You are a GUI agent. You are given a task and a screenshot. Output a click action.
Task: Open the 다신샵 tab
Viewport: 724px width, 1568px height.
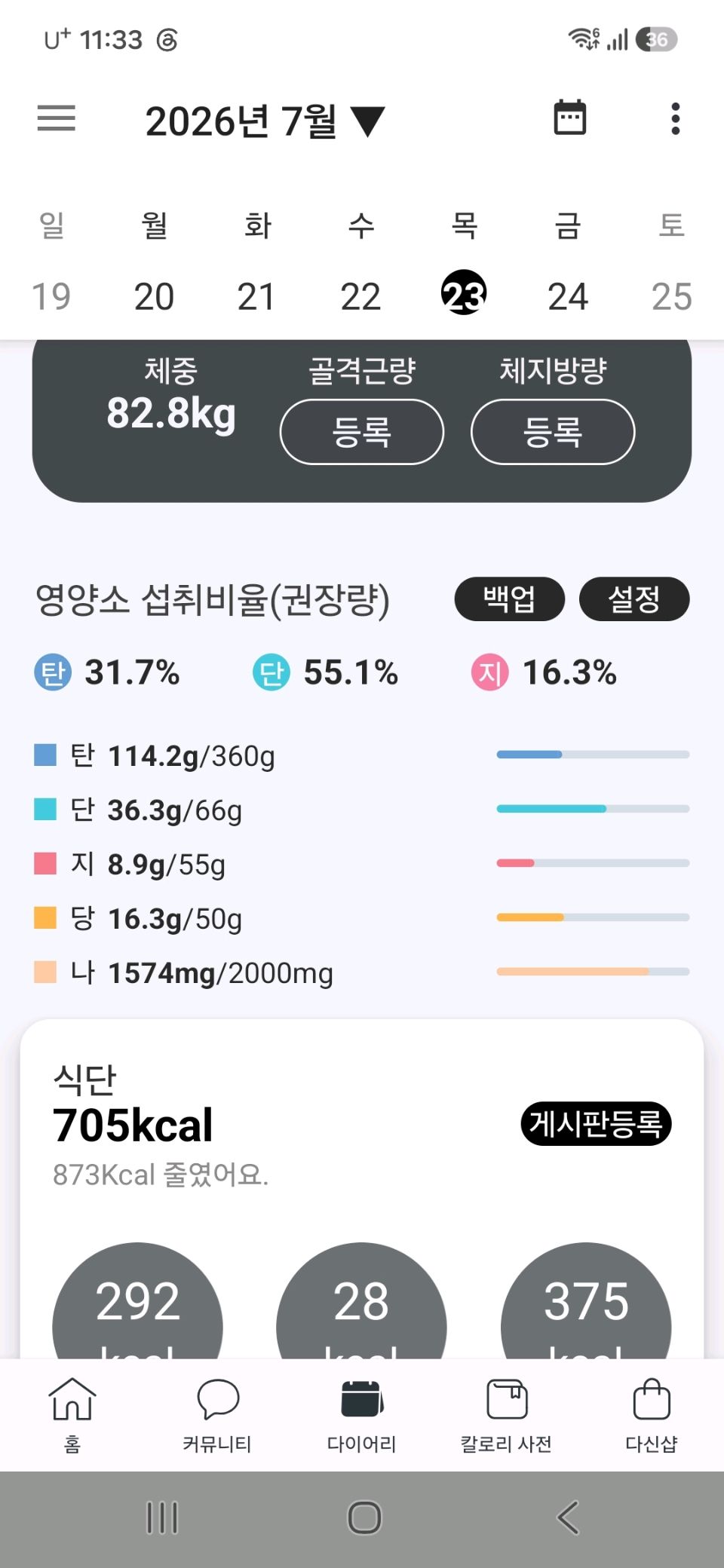(x=652, y=1415)
